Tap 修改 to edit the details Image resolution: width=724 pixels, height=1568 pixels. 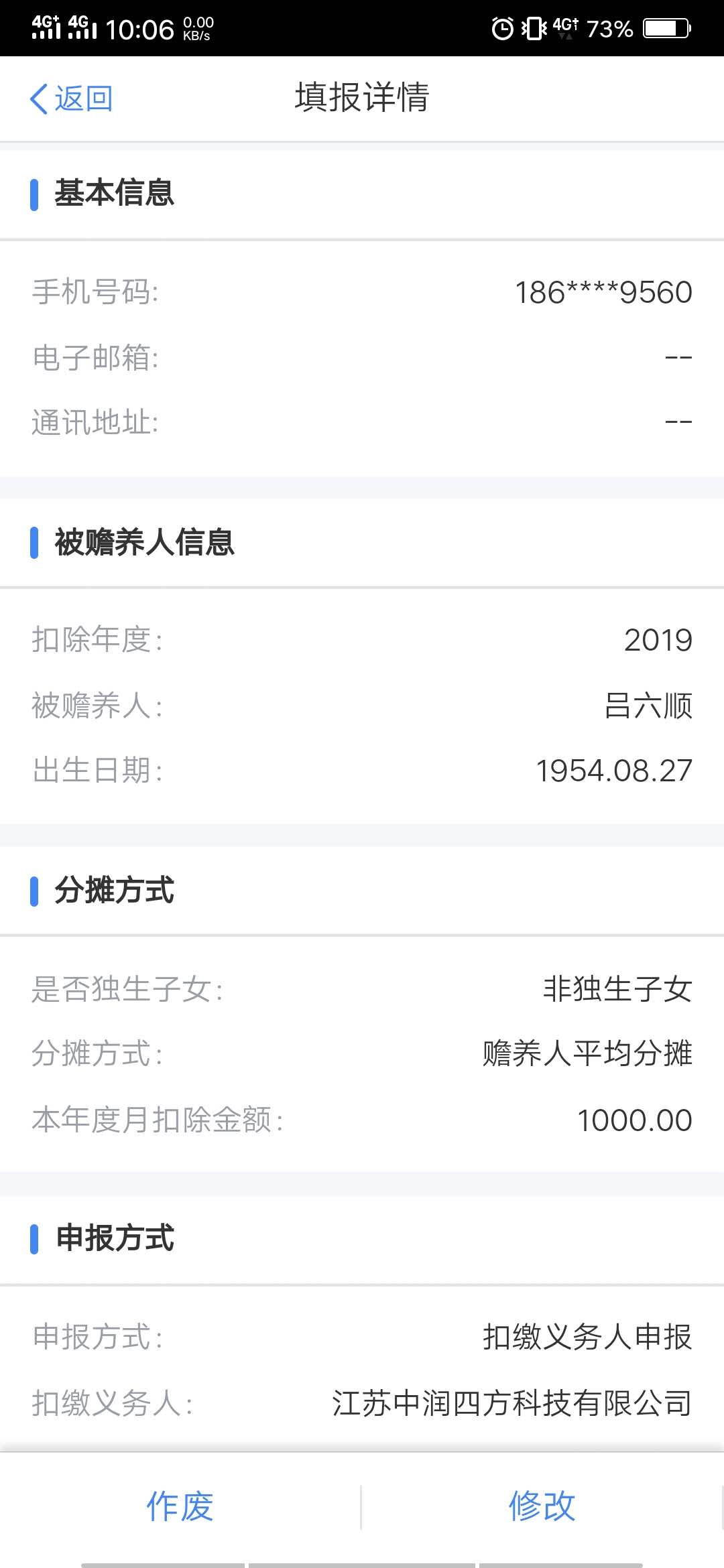(x=542, y=1506)
